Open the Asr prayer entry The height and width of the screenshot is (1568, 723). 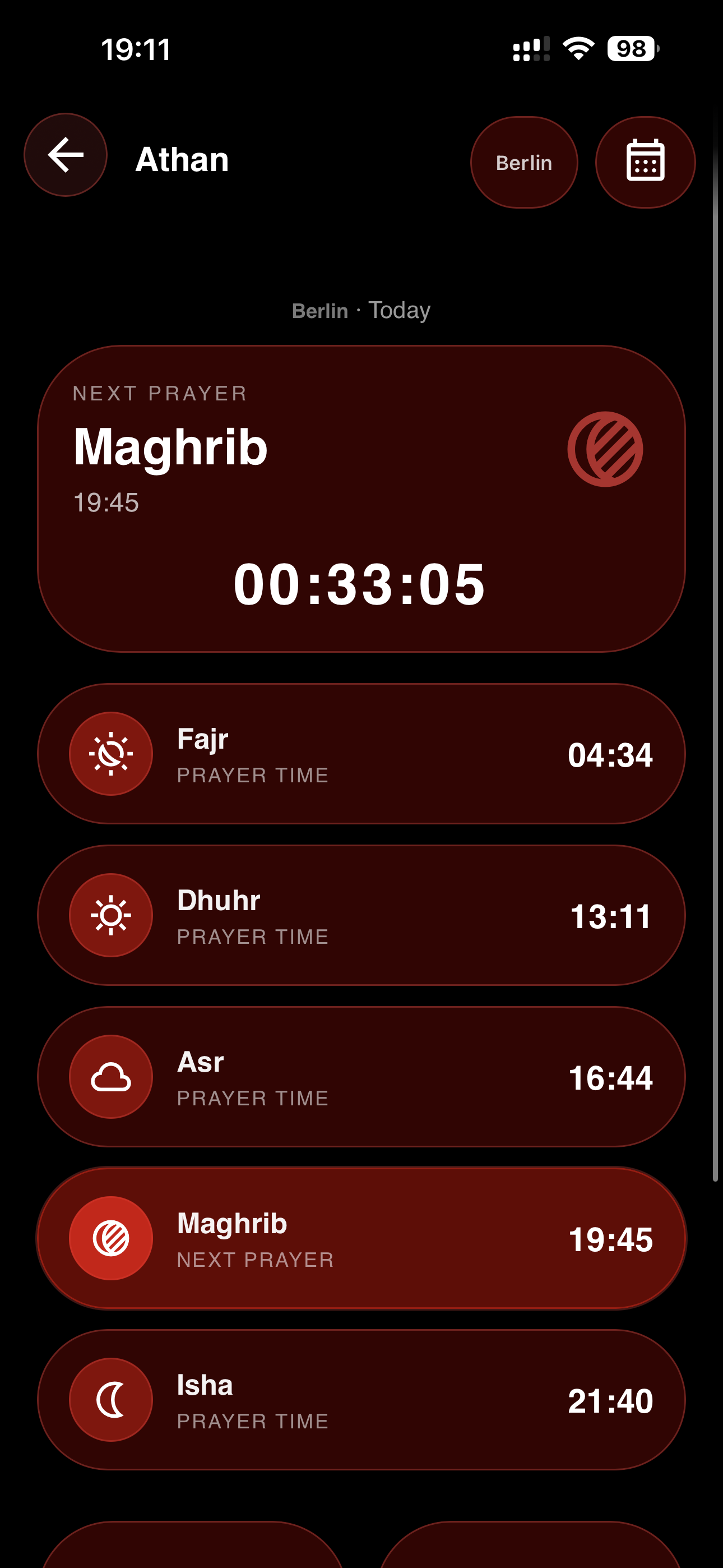pos(361,1077)
